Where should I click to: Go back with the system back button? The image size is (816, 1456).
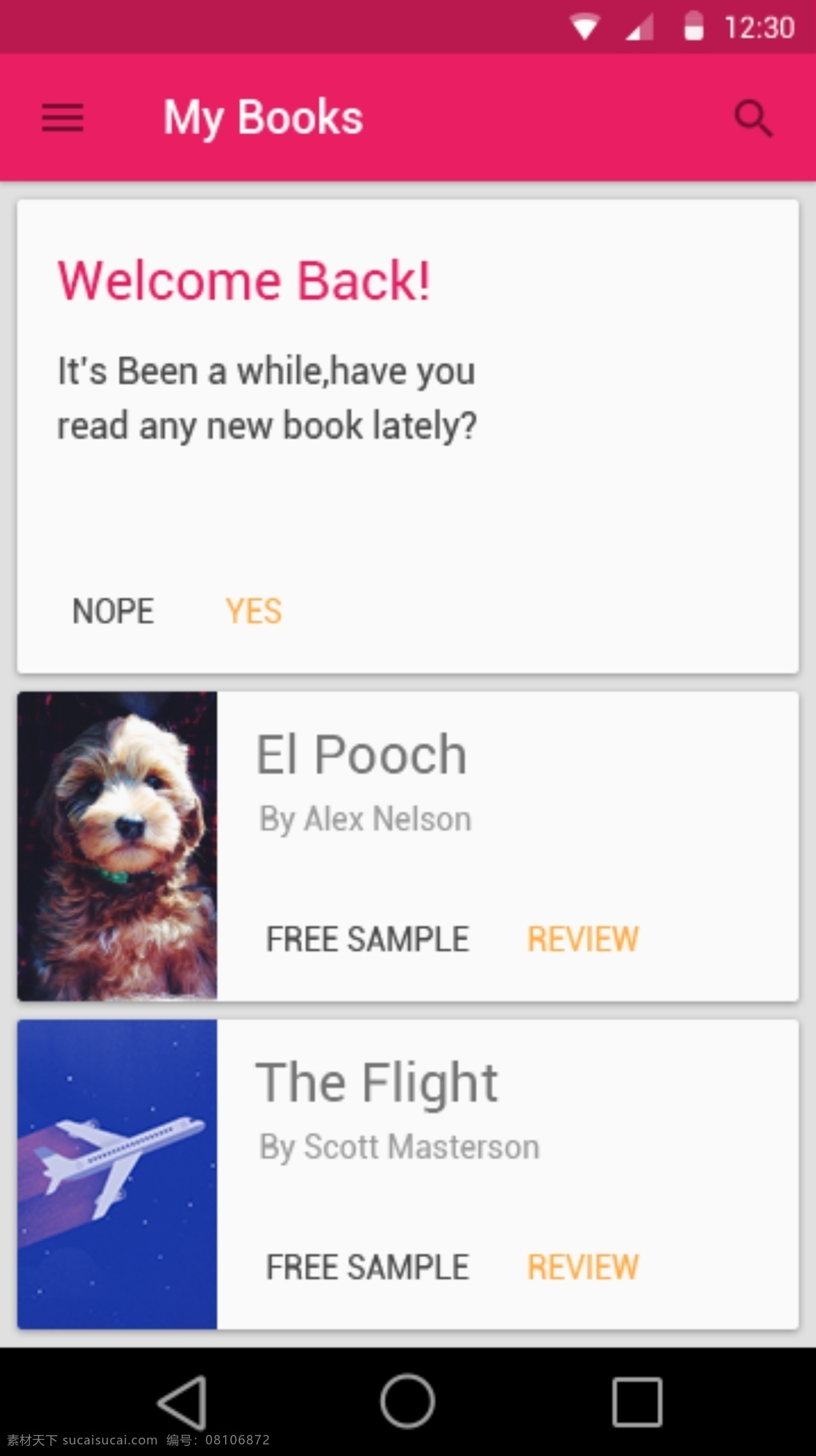coord(183,1402)
